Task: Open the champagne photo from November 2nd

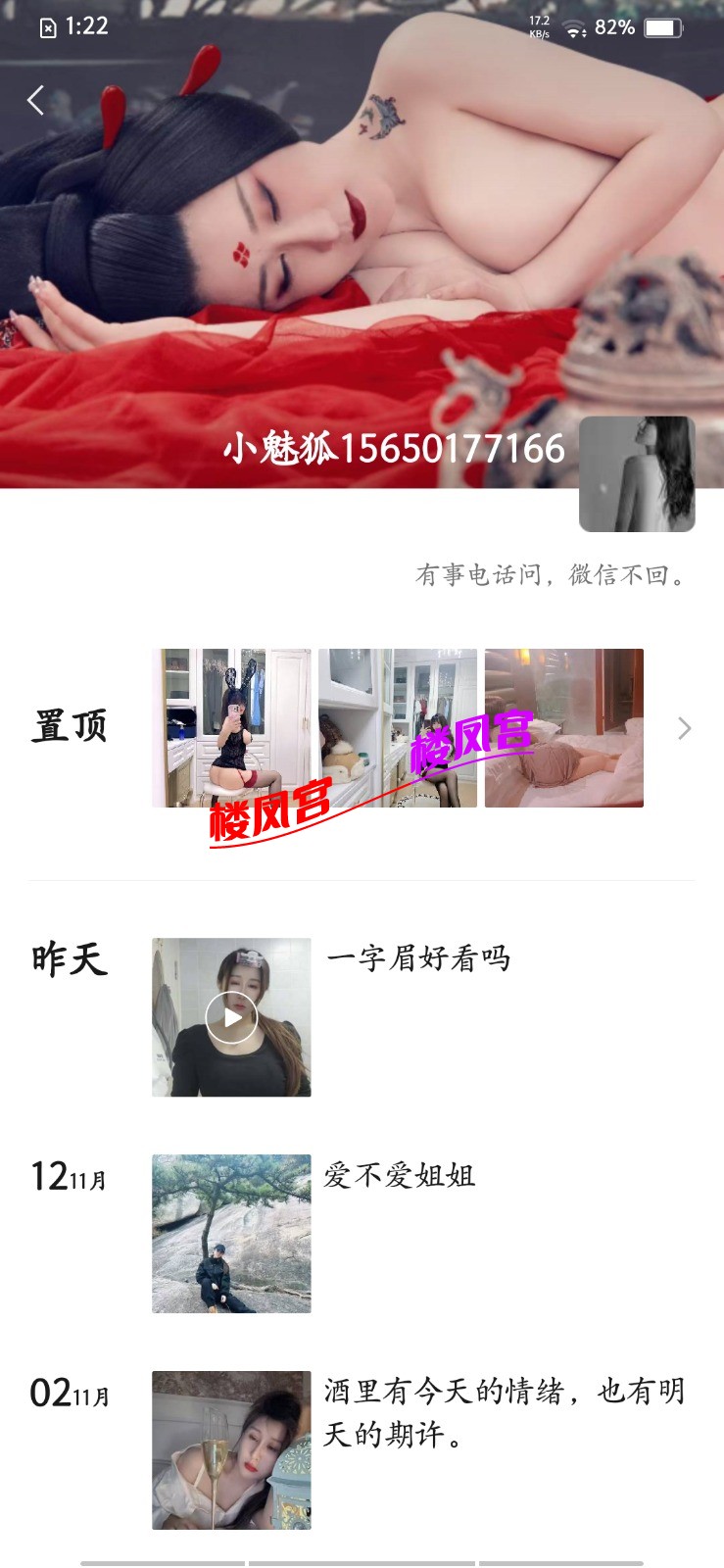Action: tap(231, 1448)
